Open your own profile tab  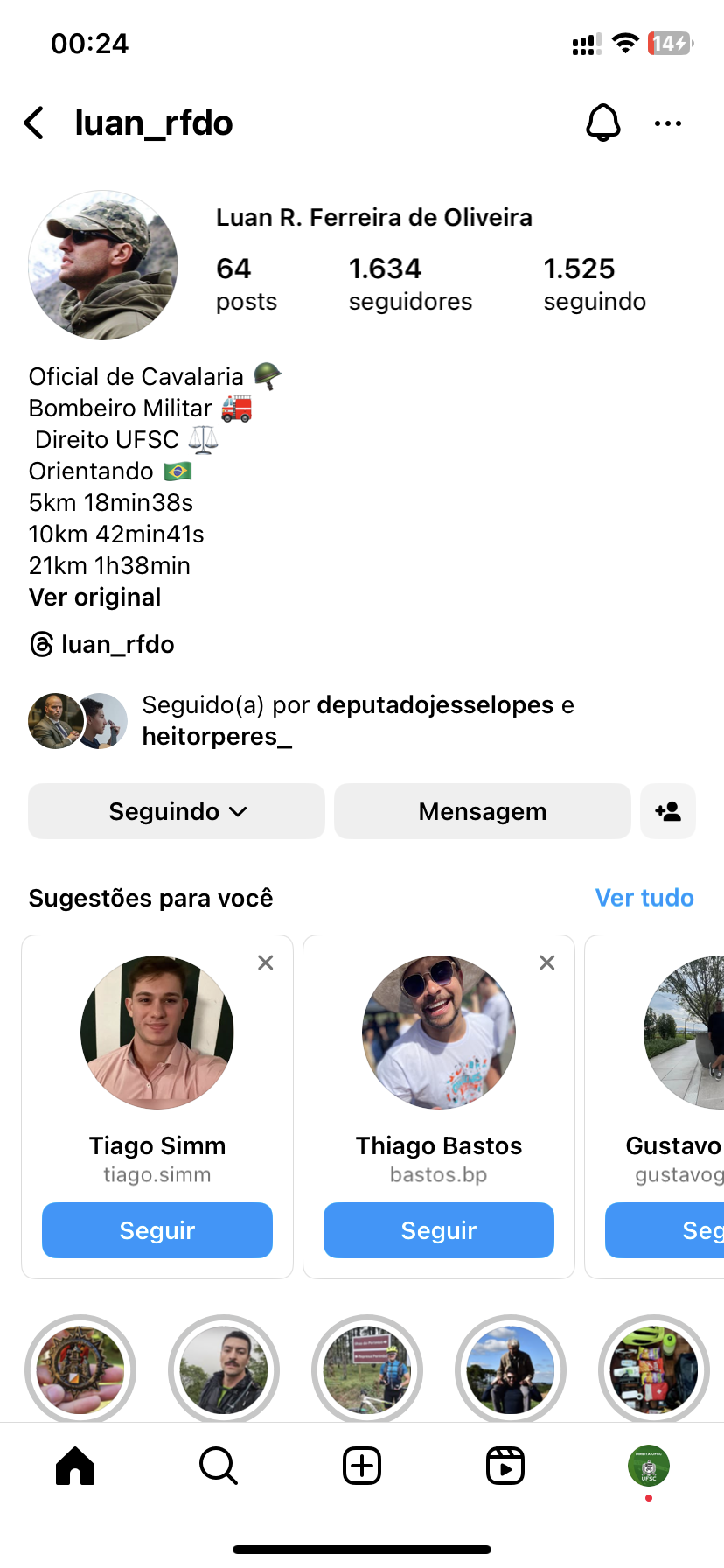[x=649, y=1466]
